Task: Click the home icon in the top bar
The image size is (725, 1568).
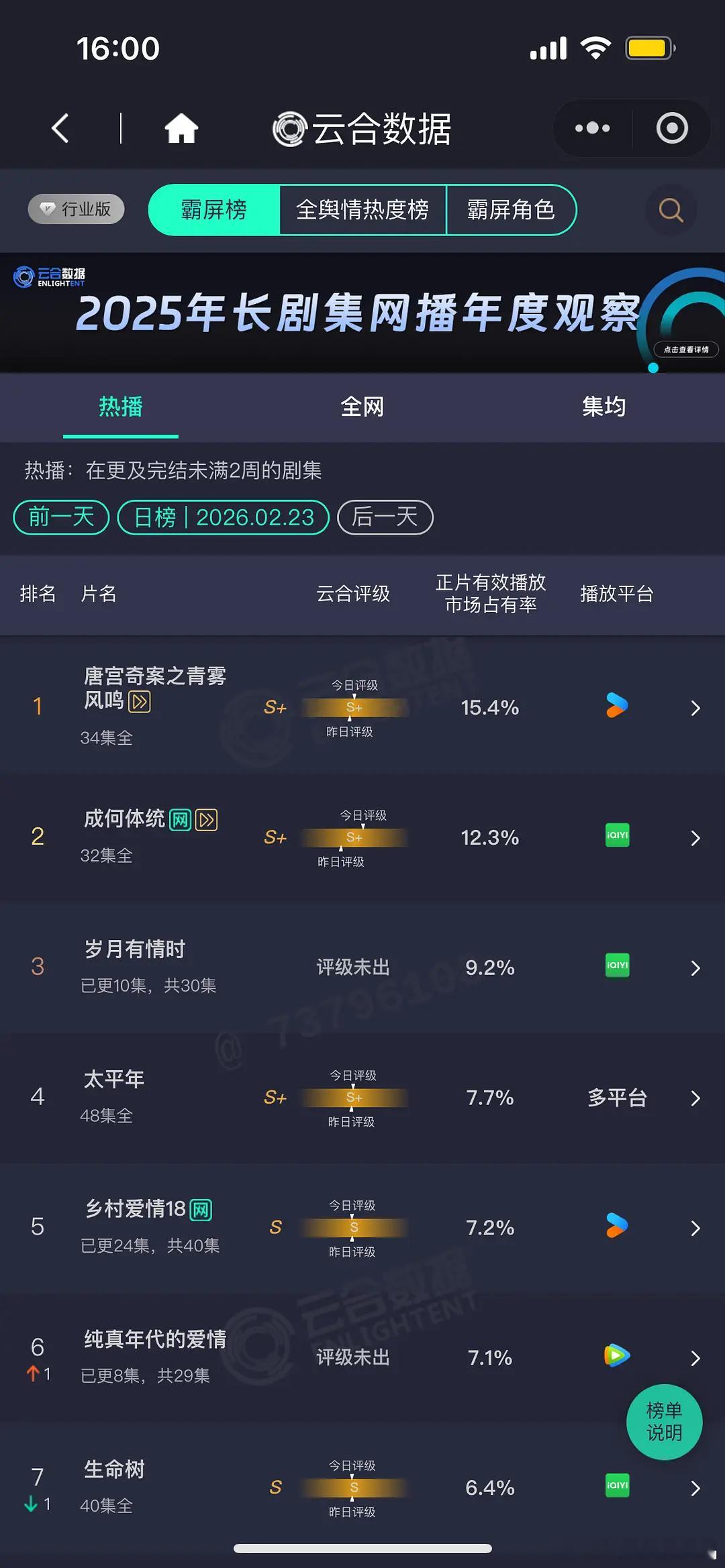Action: 181,128
